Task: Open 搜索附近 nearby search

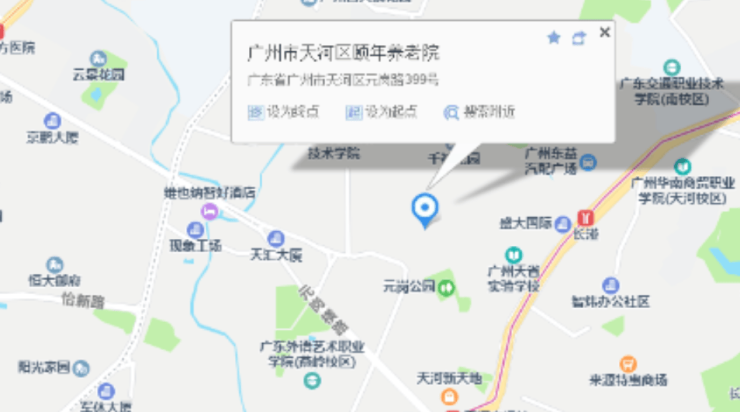Action: [479, 112]
